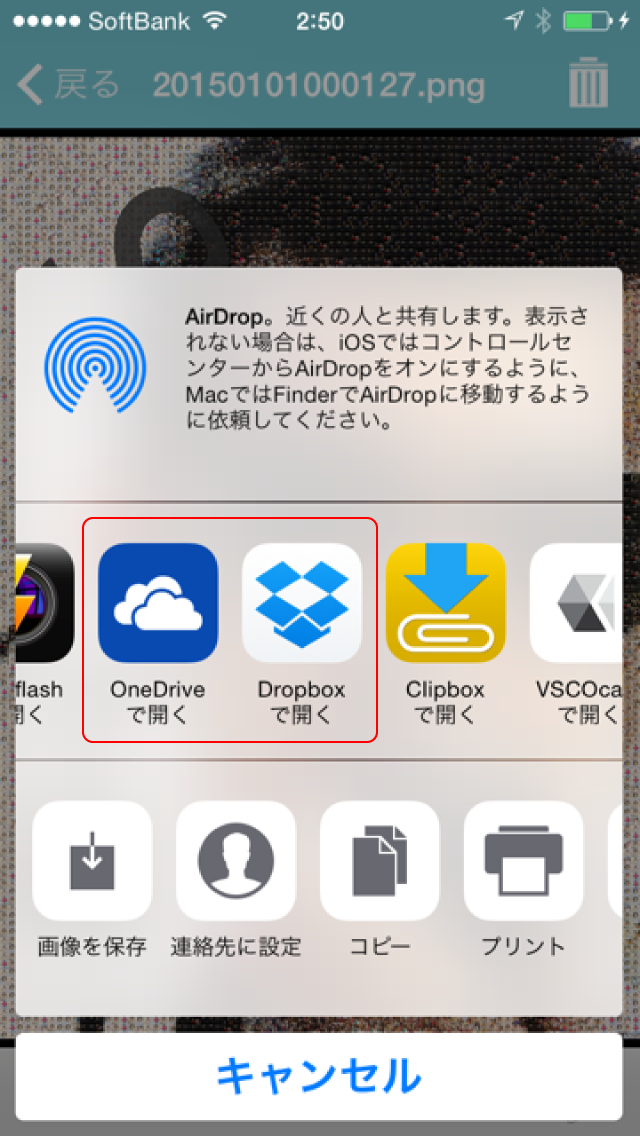
Task: Copy the image (コピー)
Action: click(380, 861)
